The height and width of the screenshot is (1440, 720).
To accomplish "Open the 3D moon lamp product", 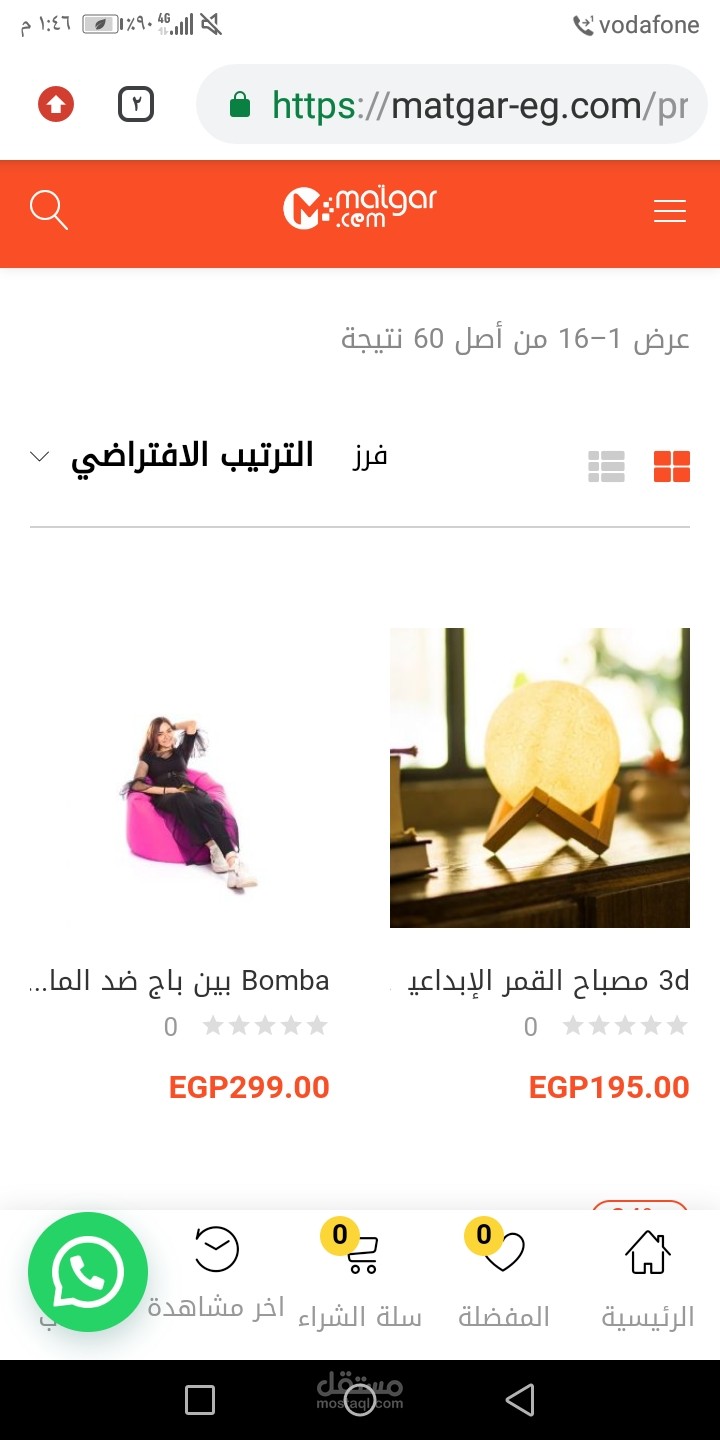I will coord(540,778).
